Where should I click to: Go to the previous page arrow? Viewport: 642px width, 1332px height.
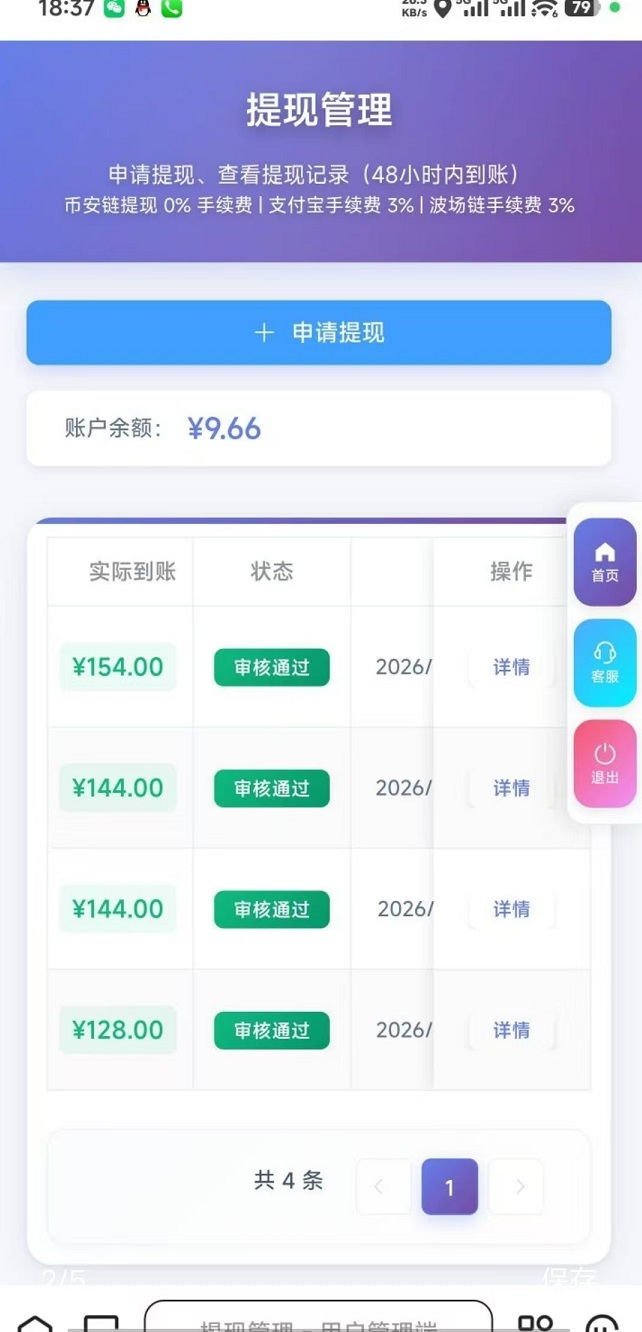(380, 1187)
